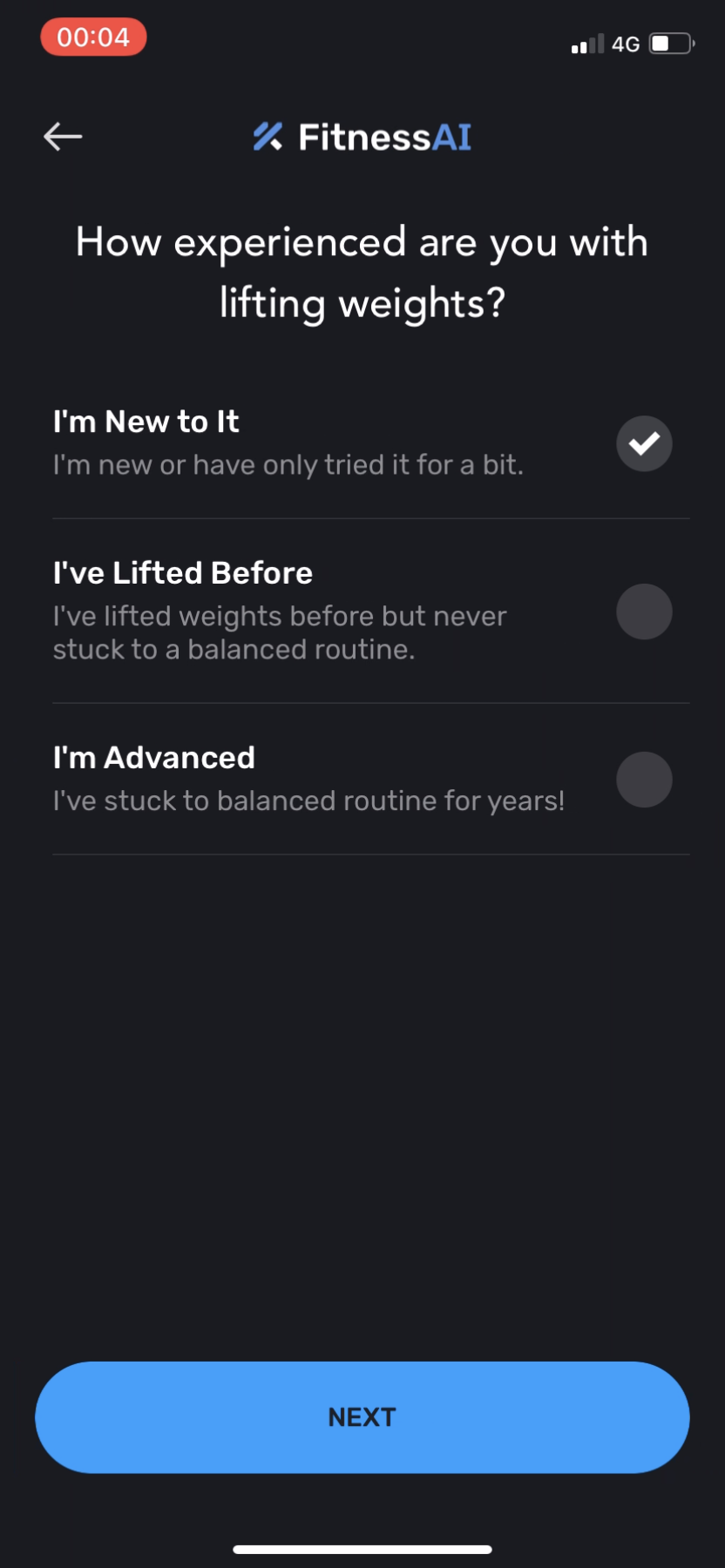Click the question heading about lifting weights

[362, 272]
